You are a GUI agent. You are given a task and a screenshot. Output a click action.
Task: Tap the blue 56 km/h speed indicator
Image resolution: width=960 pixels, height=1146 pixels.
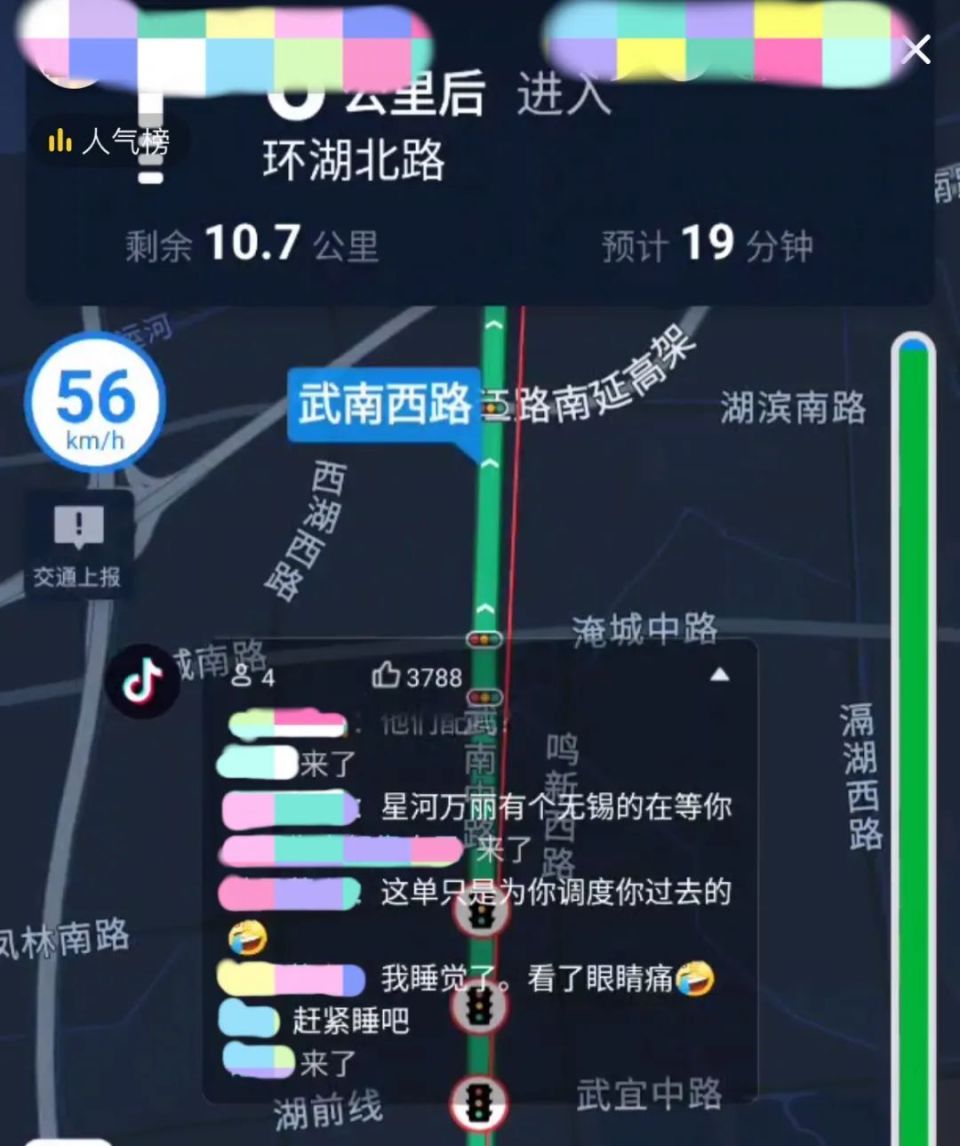click(95, 401)
